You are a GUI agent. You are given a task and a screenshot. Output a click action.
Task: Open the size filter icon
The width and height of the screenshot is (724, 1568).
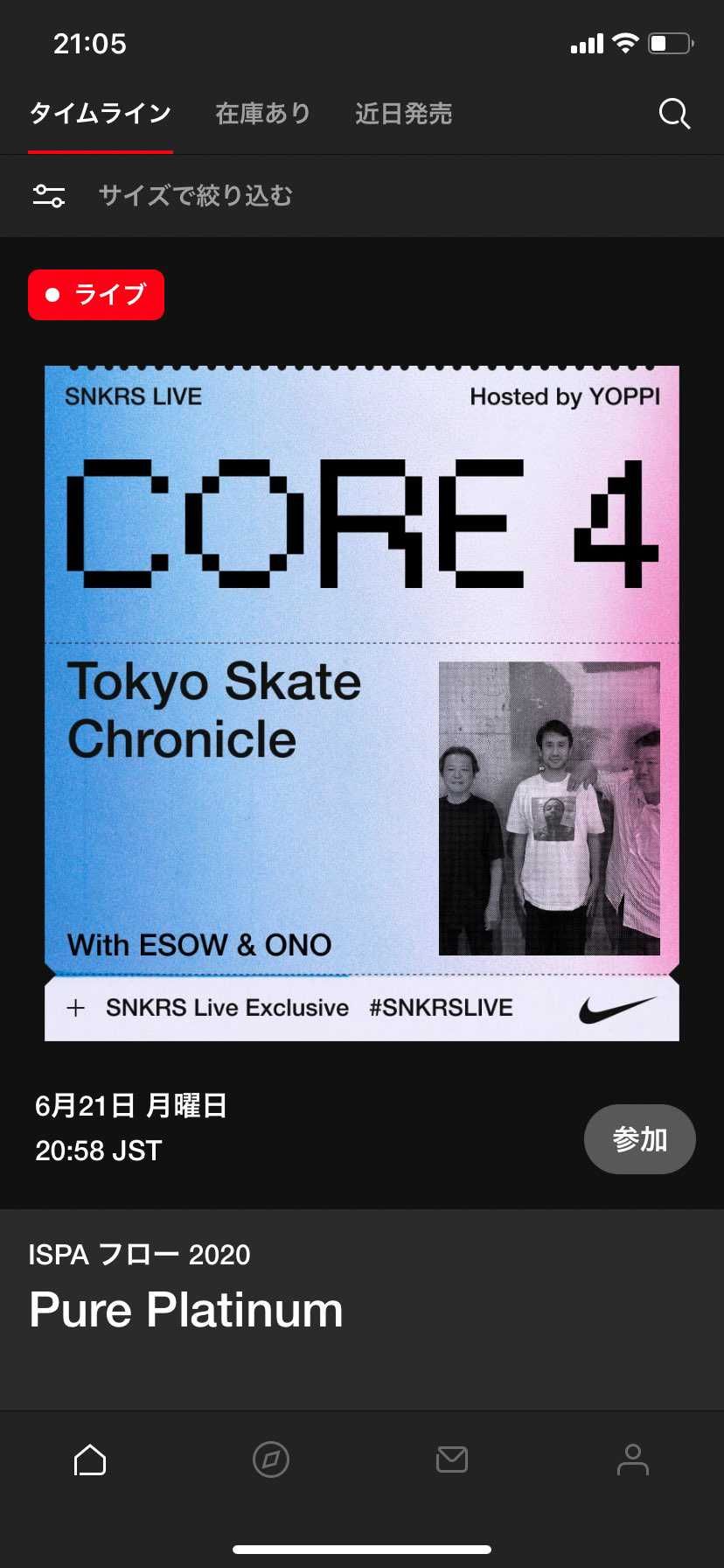(49, 195)
